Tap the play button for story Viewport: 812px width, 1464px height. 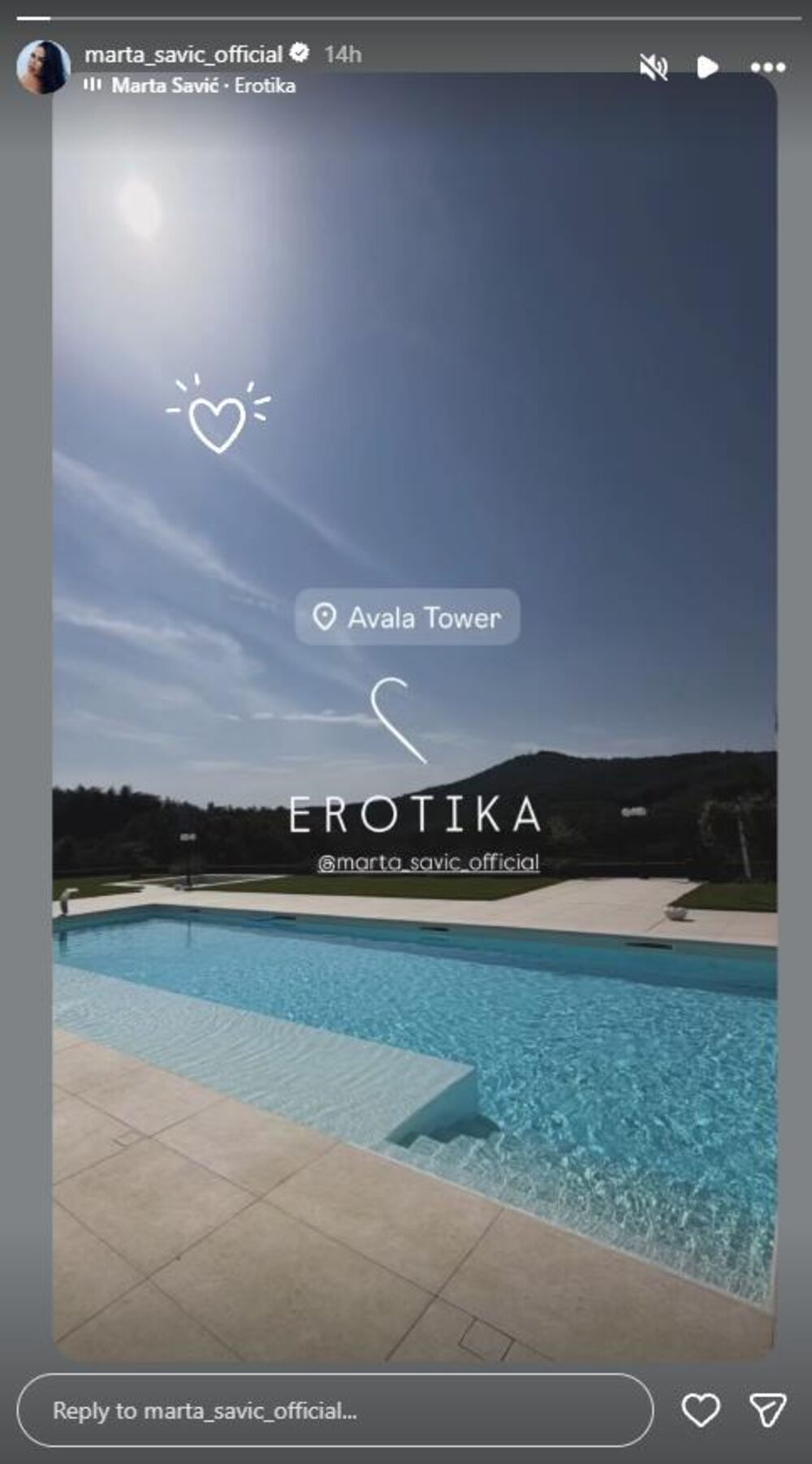707,67
